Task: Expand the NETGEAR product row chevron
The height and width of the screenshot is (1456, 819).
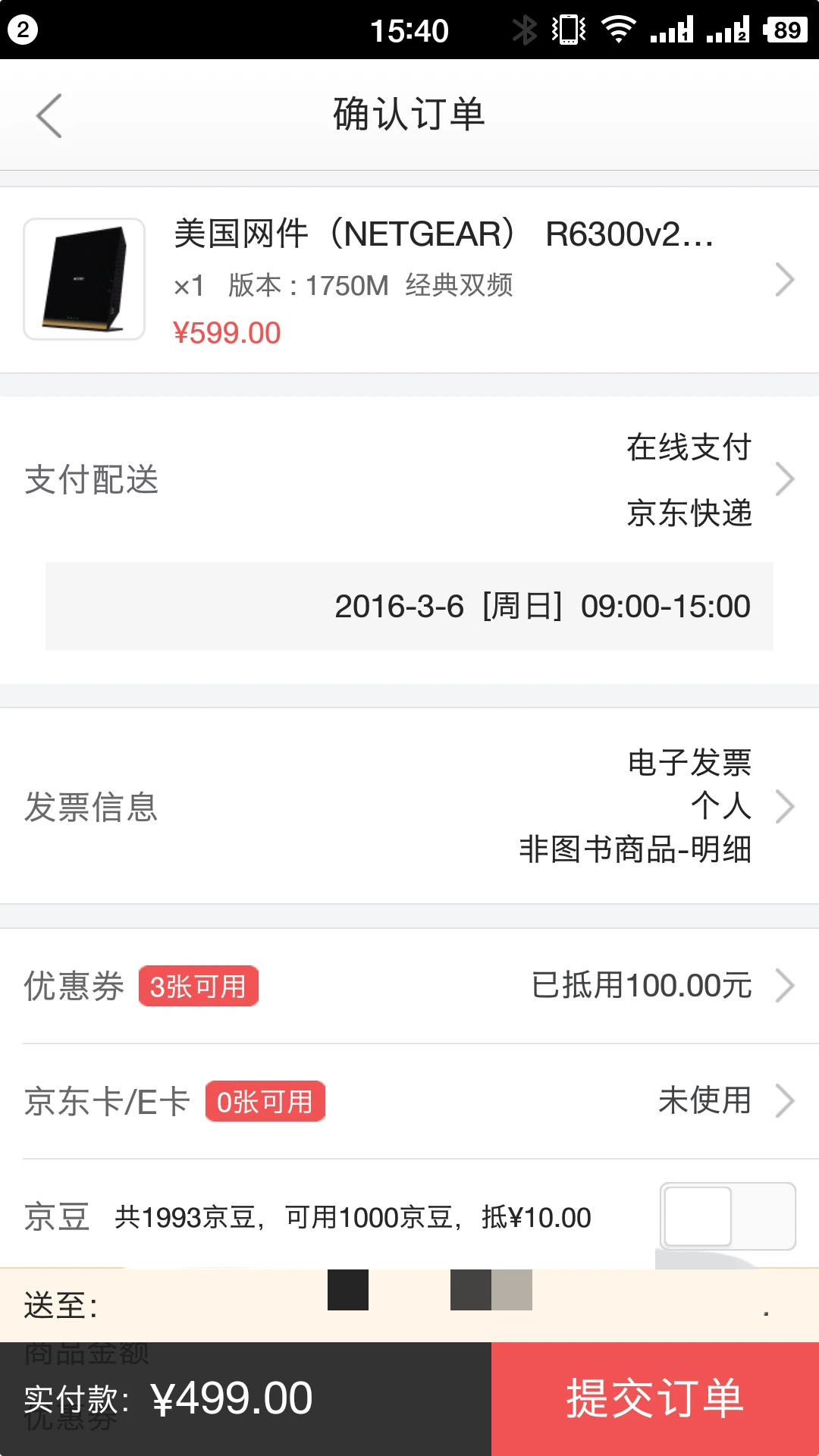Action: coord(785,279)
